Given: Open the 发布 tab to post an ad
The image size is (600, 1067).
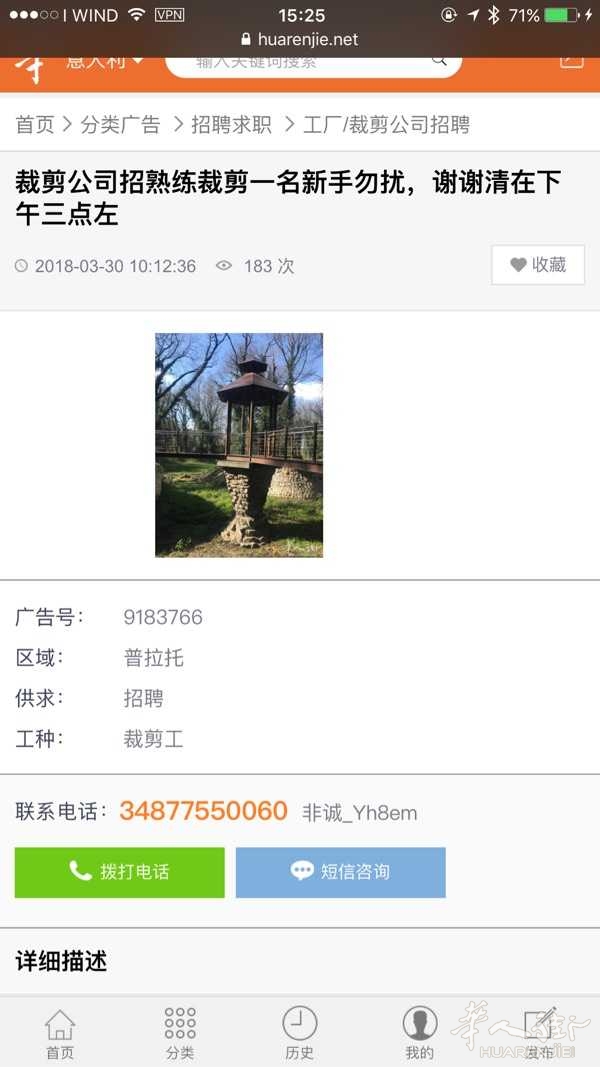Looking at the screenshot, I should tap(540, 1033).
